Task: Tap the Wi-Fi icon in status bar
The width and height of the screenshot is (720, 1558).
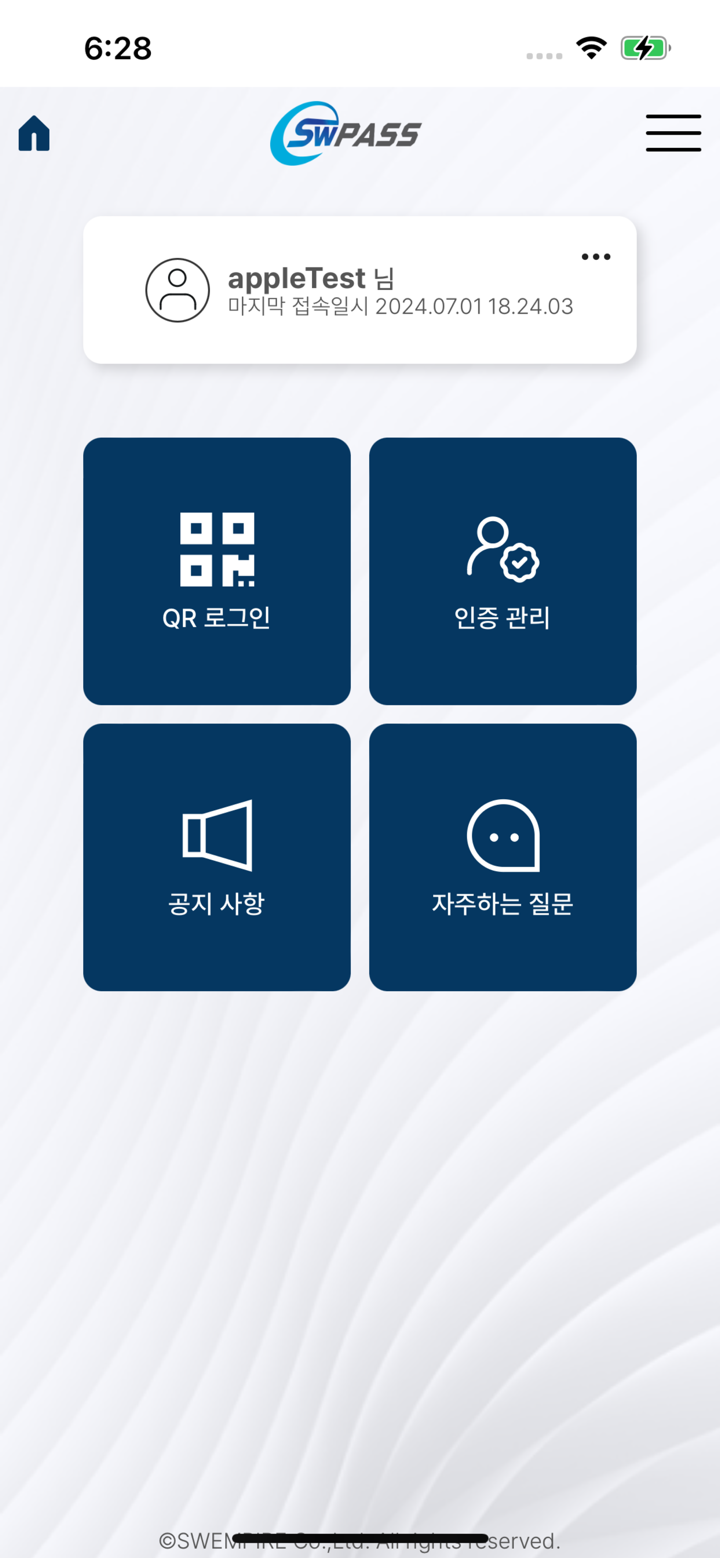Action: coord(591,47)
